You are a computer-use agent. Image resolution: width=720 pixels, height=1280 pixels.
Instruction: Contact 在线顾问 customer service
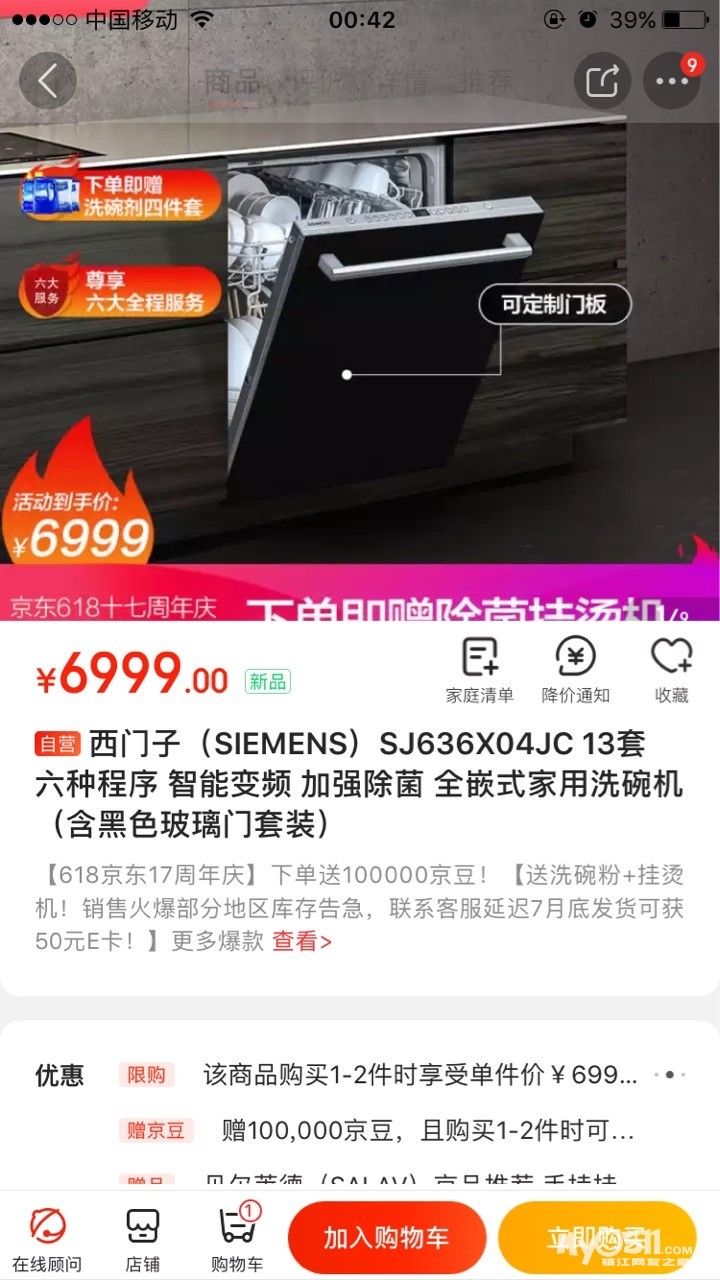click(47, 1238)
